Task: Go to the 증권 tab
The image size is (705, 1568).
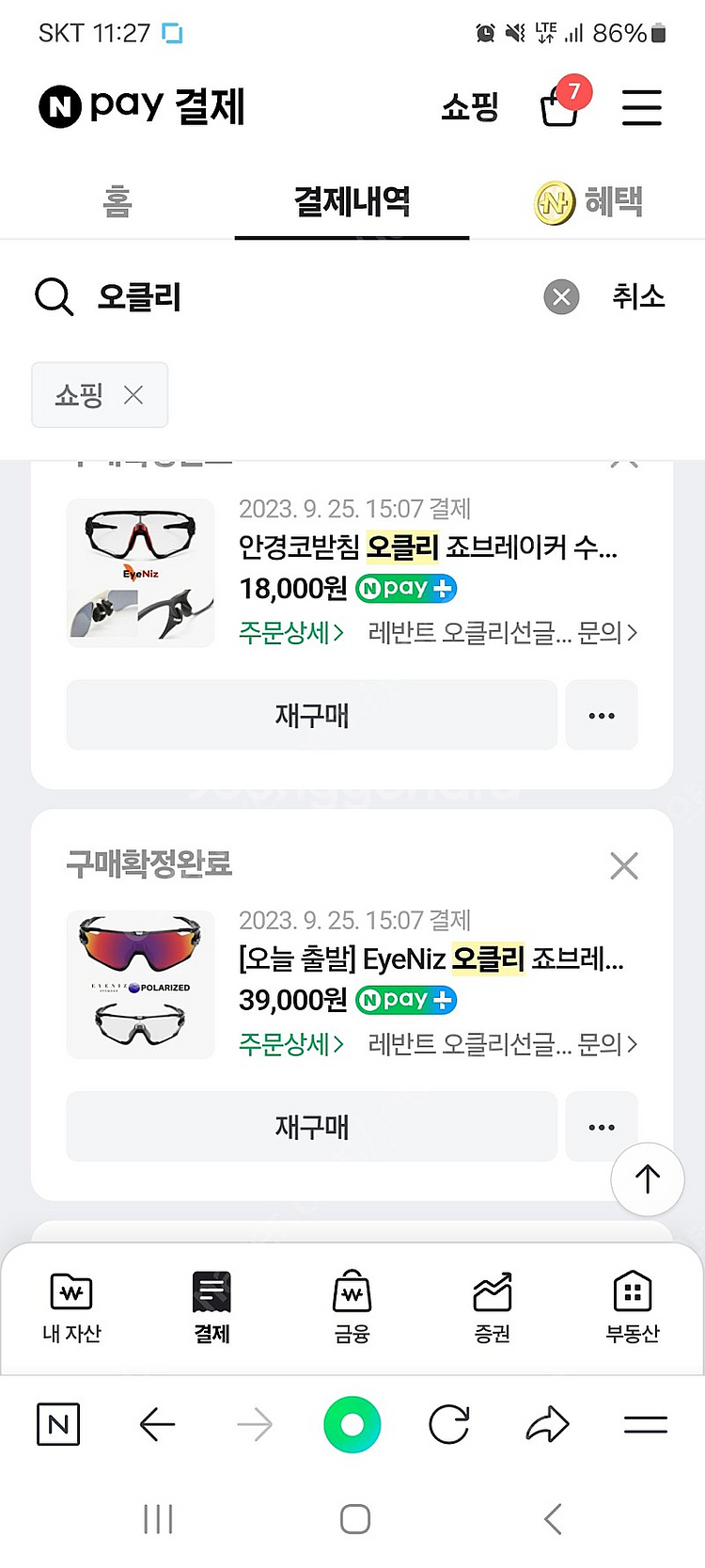Action: click(x=492, y=1307)
